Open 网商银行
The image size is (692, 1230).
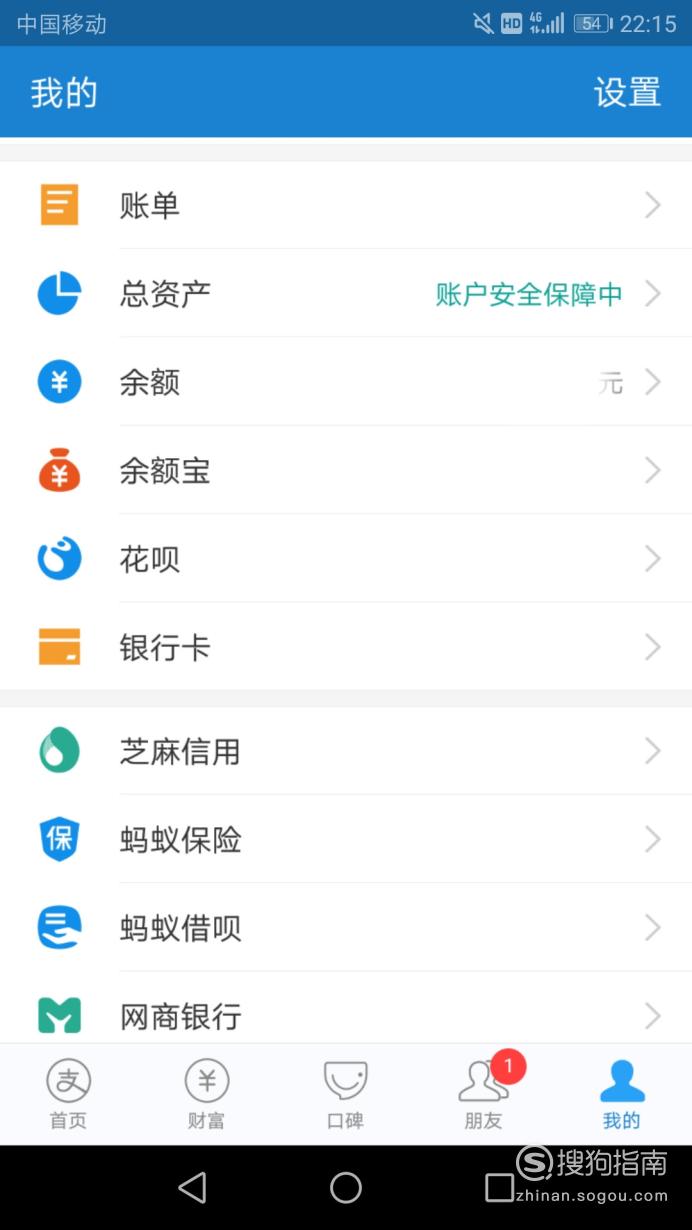(x=346, y=1008)
